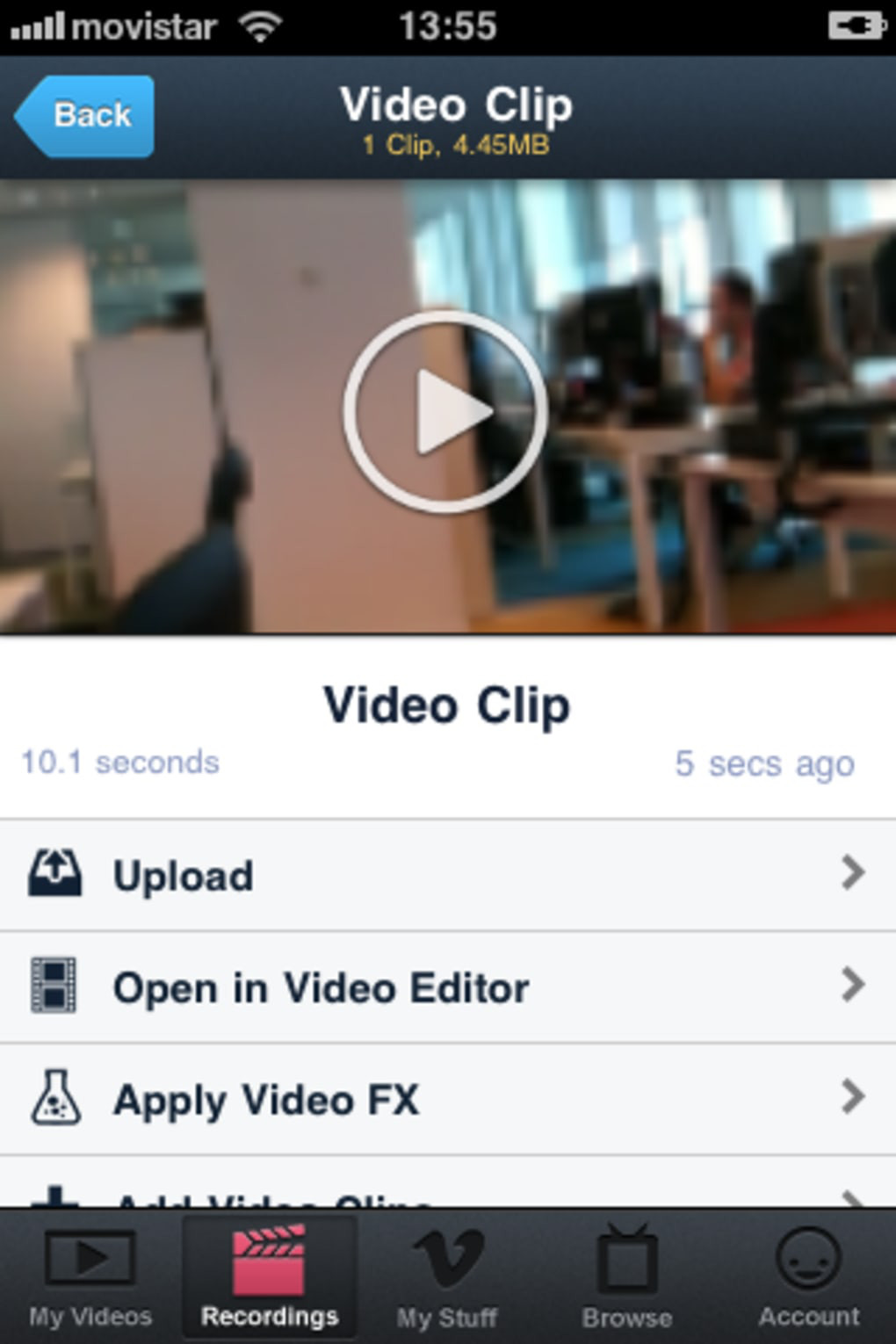Choose Apply Video FX
This screenshot has height=1344, width=896.
[448, 1099]
